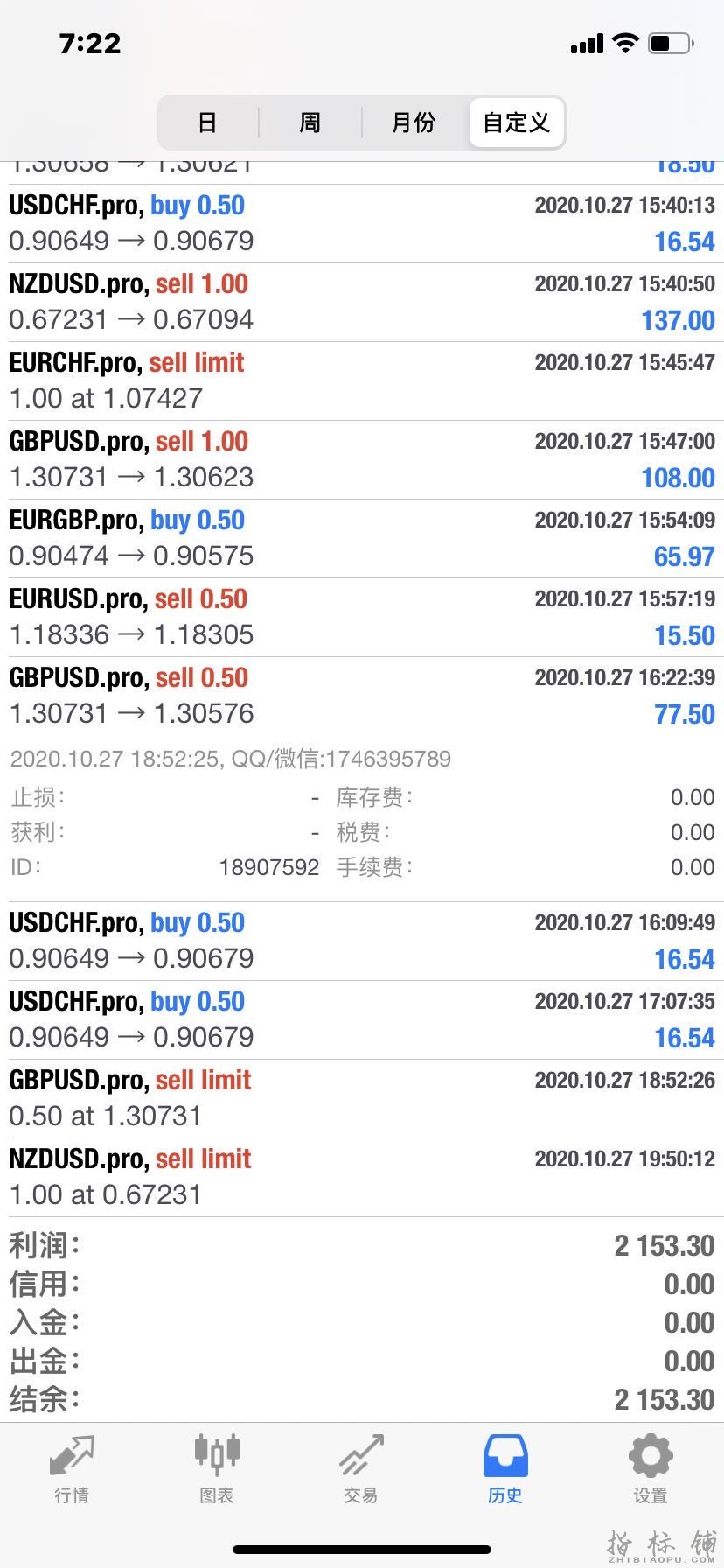Expand the GBPUSD.pro sell limit order
Viewport: 724px width, 1568px height.
pyautogui.click(x=362, y=1098)
